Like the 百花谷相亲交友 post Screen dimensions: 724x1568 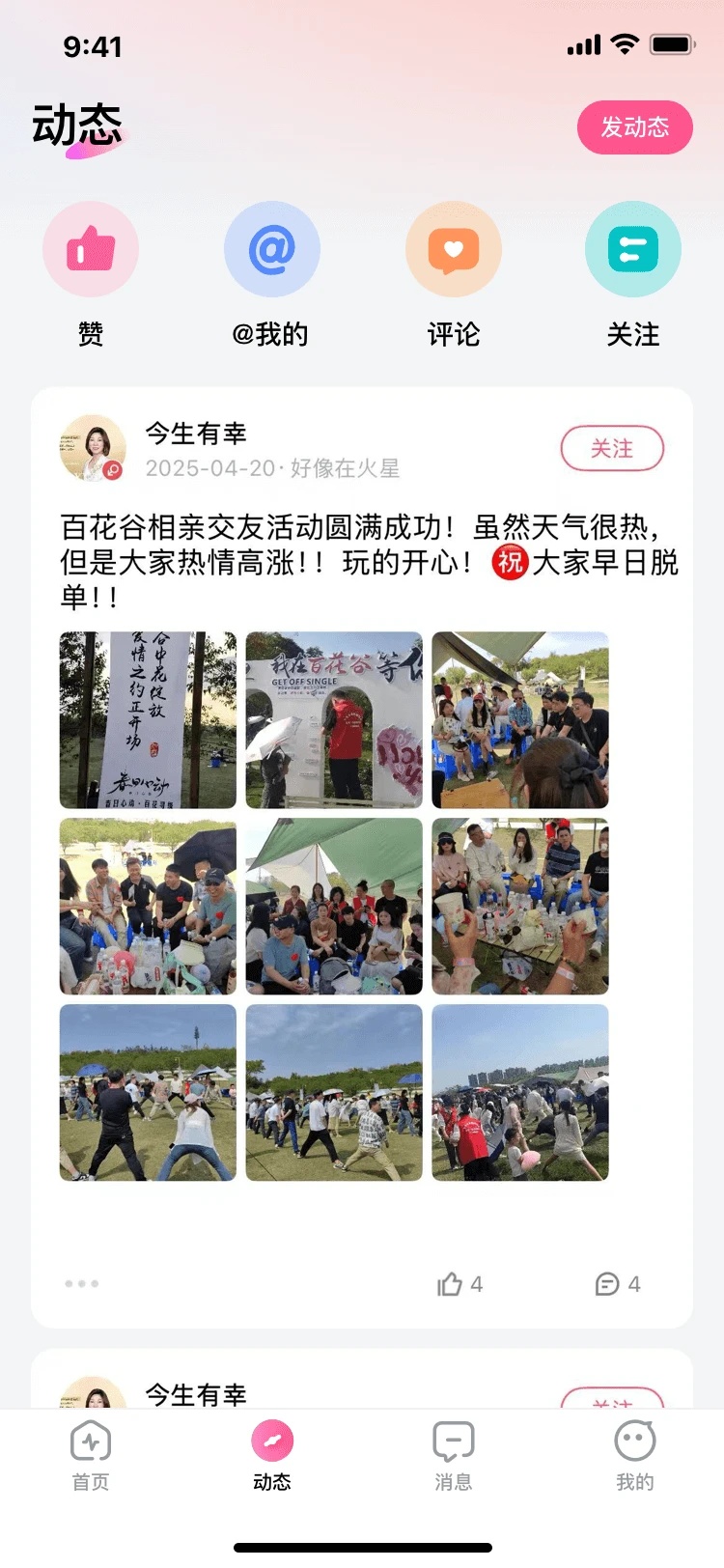pos(459,1284)
